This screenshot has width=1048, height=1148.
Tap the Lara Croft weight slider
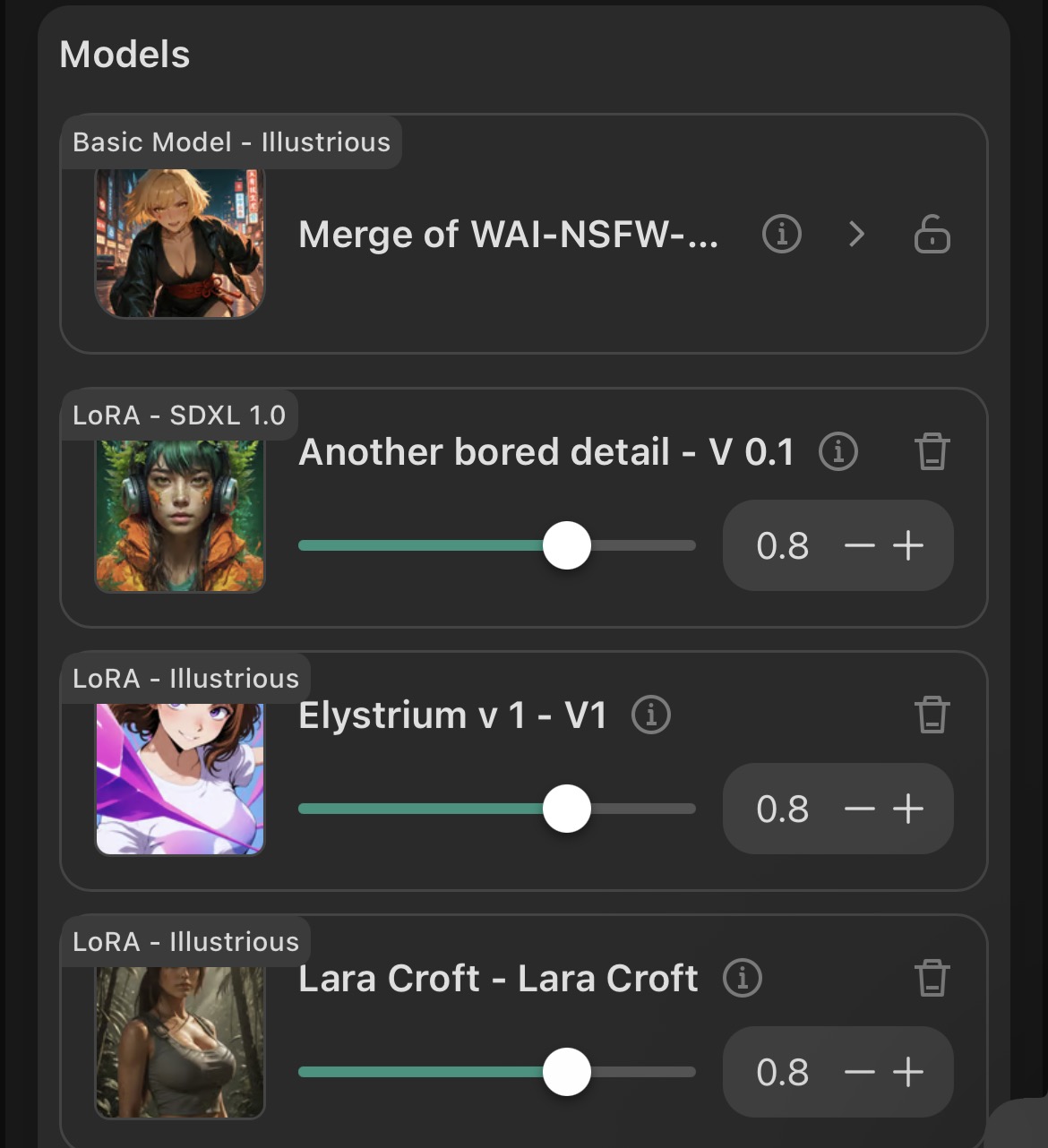coord(497,1072)
